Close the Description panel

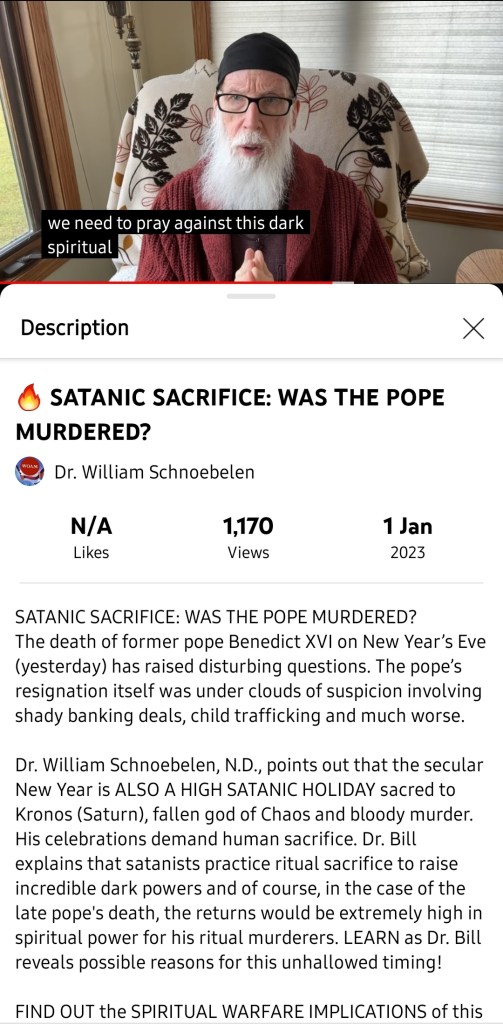473,328
